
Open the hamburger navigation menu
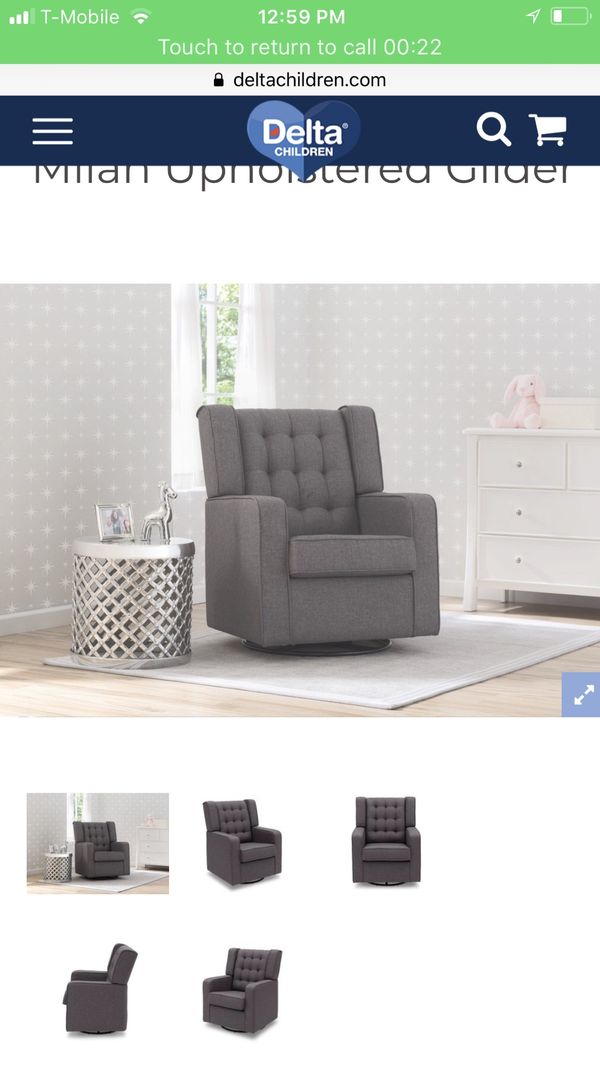52,131
